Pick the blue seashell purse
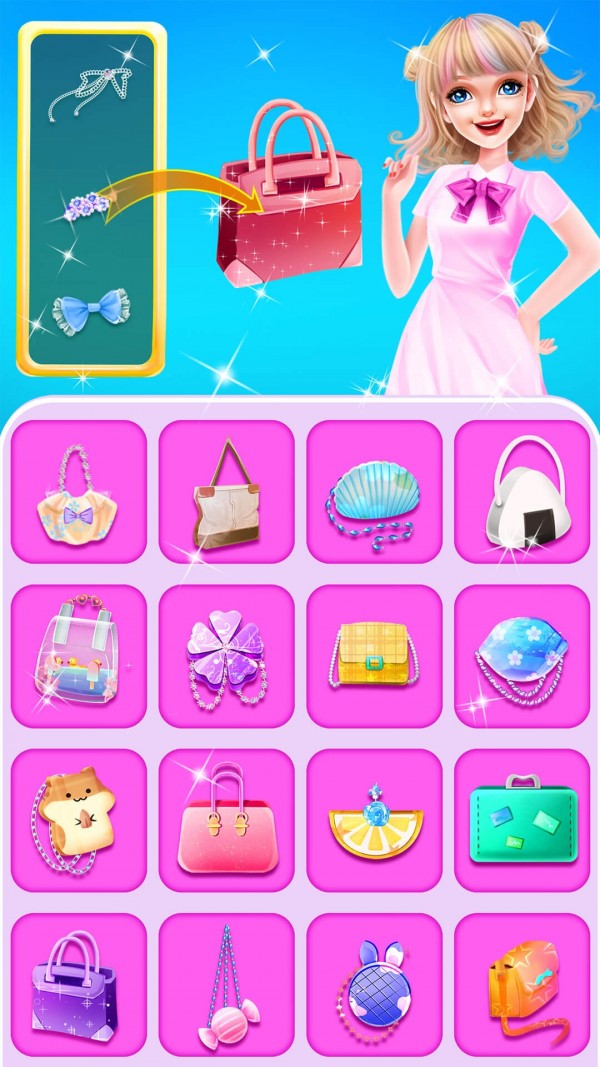 374,492
